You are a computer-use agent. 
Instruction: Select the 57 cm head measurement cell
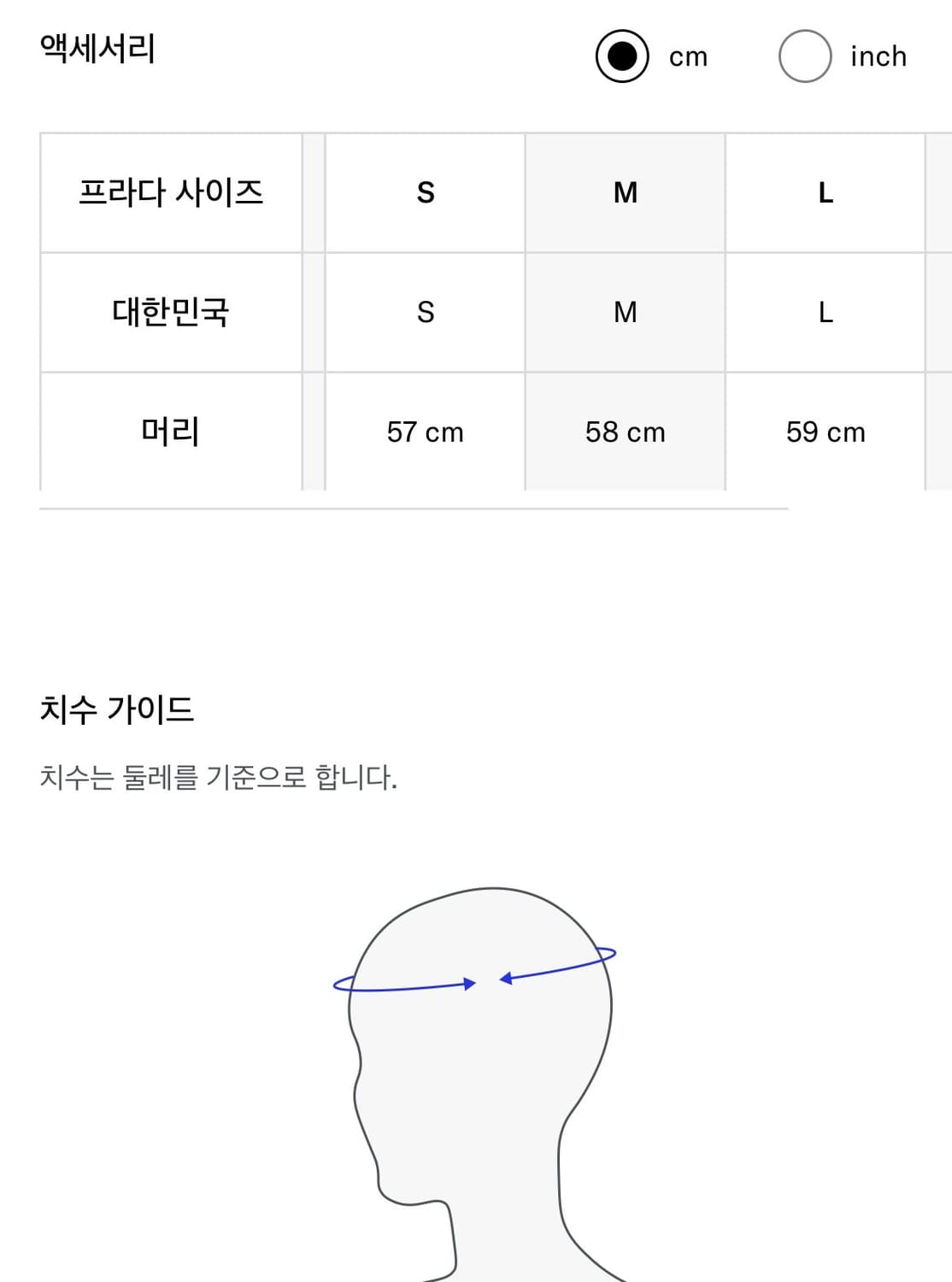coord(425,432)
